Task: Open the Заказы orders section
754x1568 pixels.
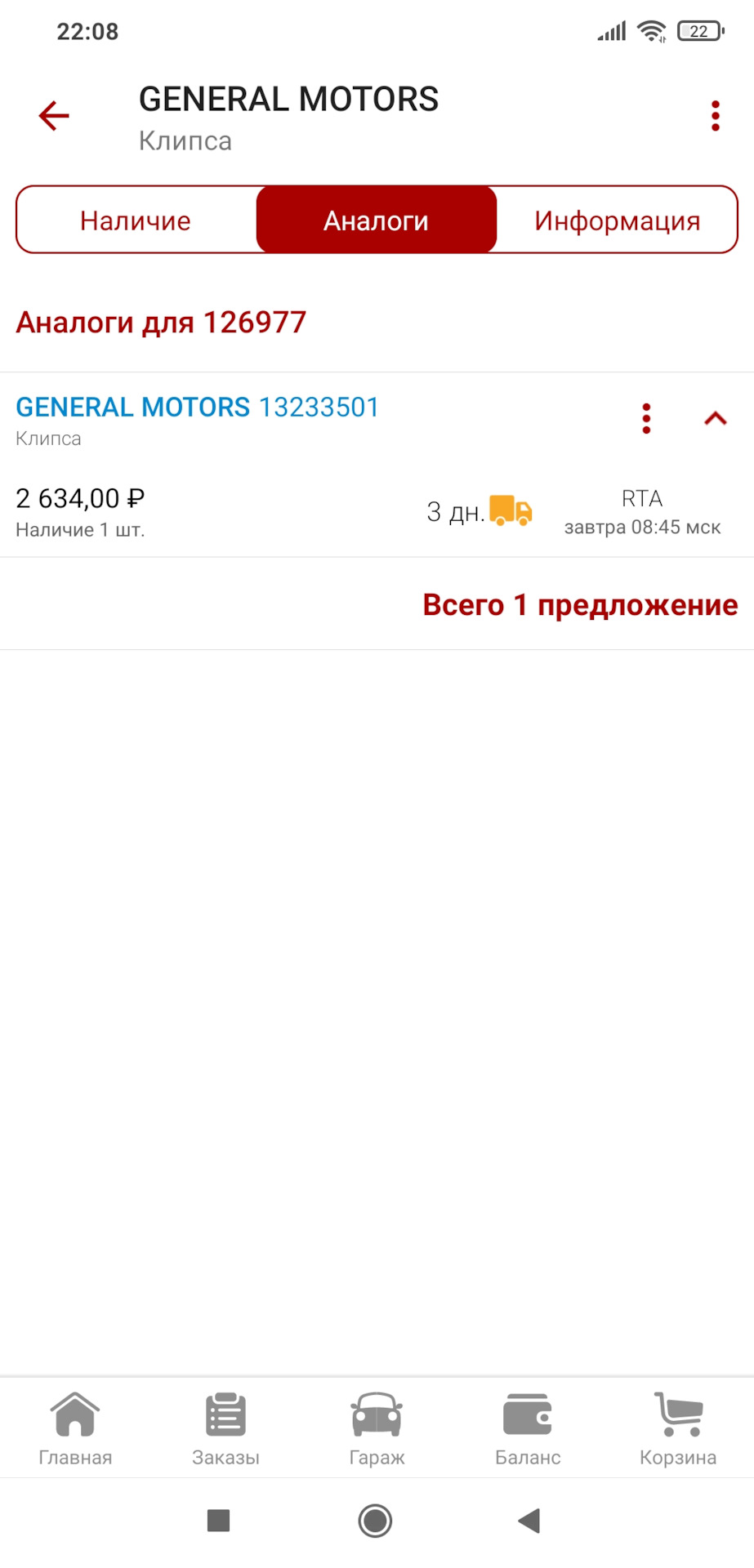Action: (x=226, y=1428)
